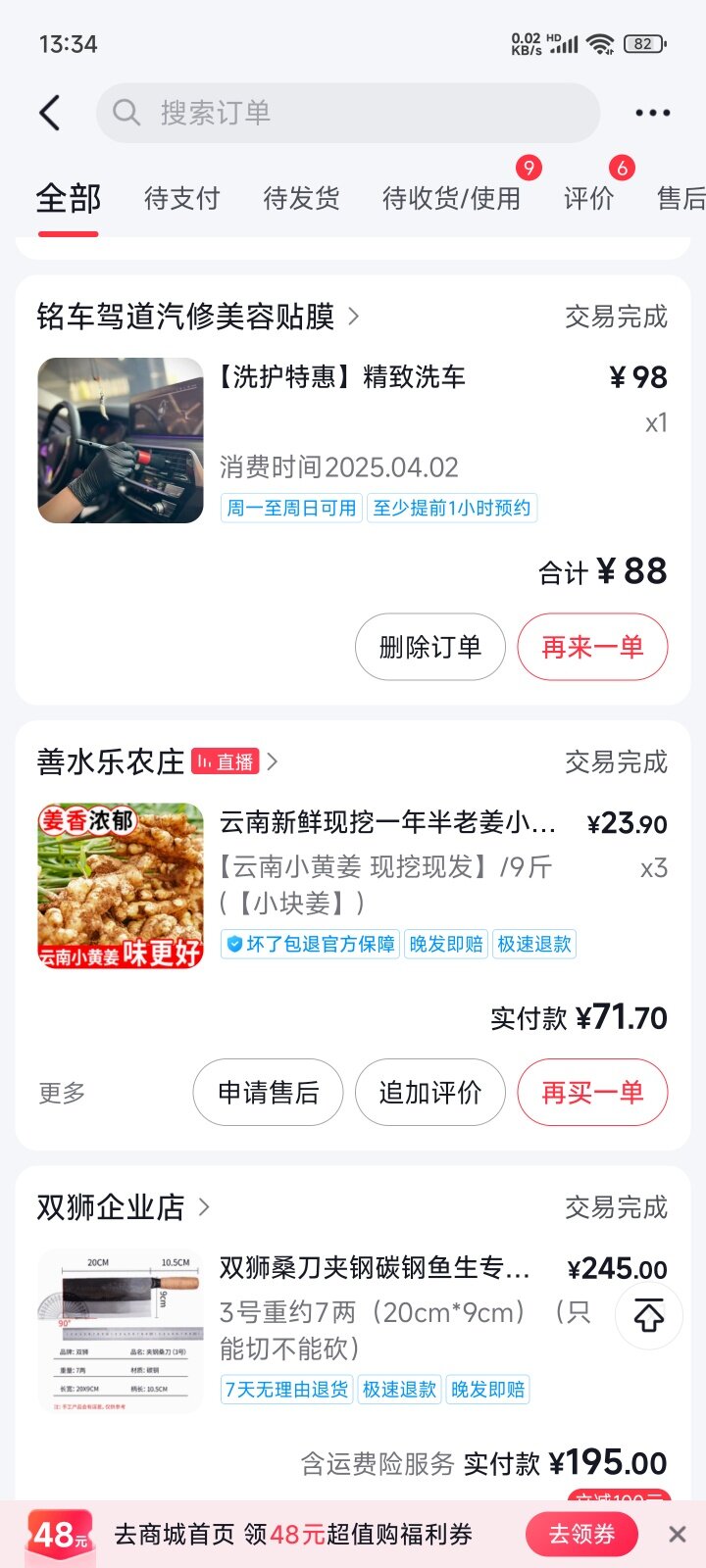
Task: Tap the 搜索订单 search field
Action: click(x=348, y=113)
